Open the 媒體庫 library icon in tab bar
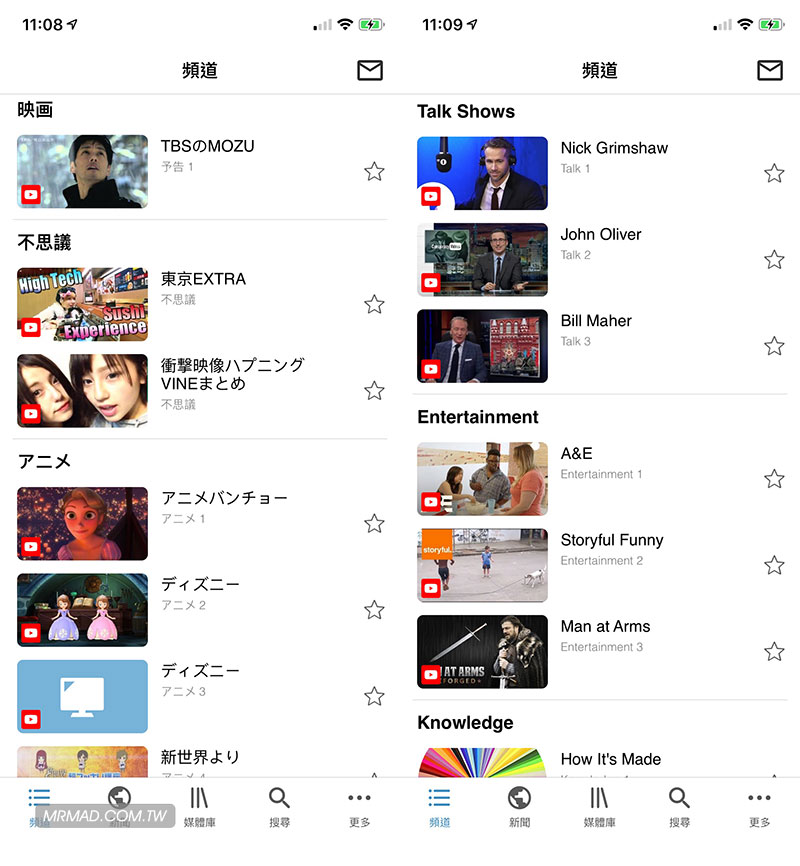 (599, 800)
